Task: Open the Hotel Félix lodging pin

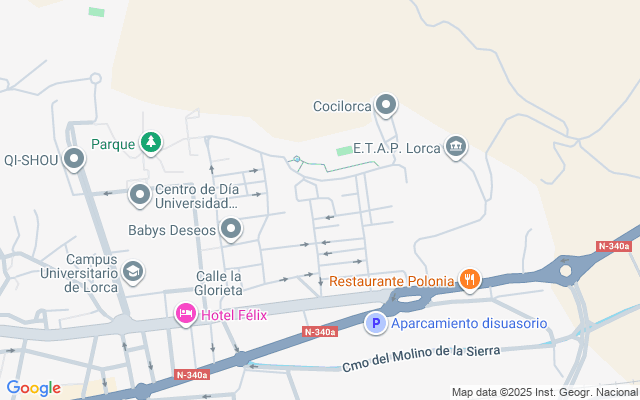Action: tap(186, 315)
